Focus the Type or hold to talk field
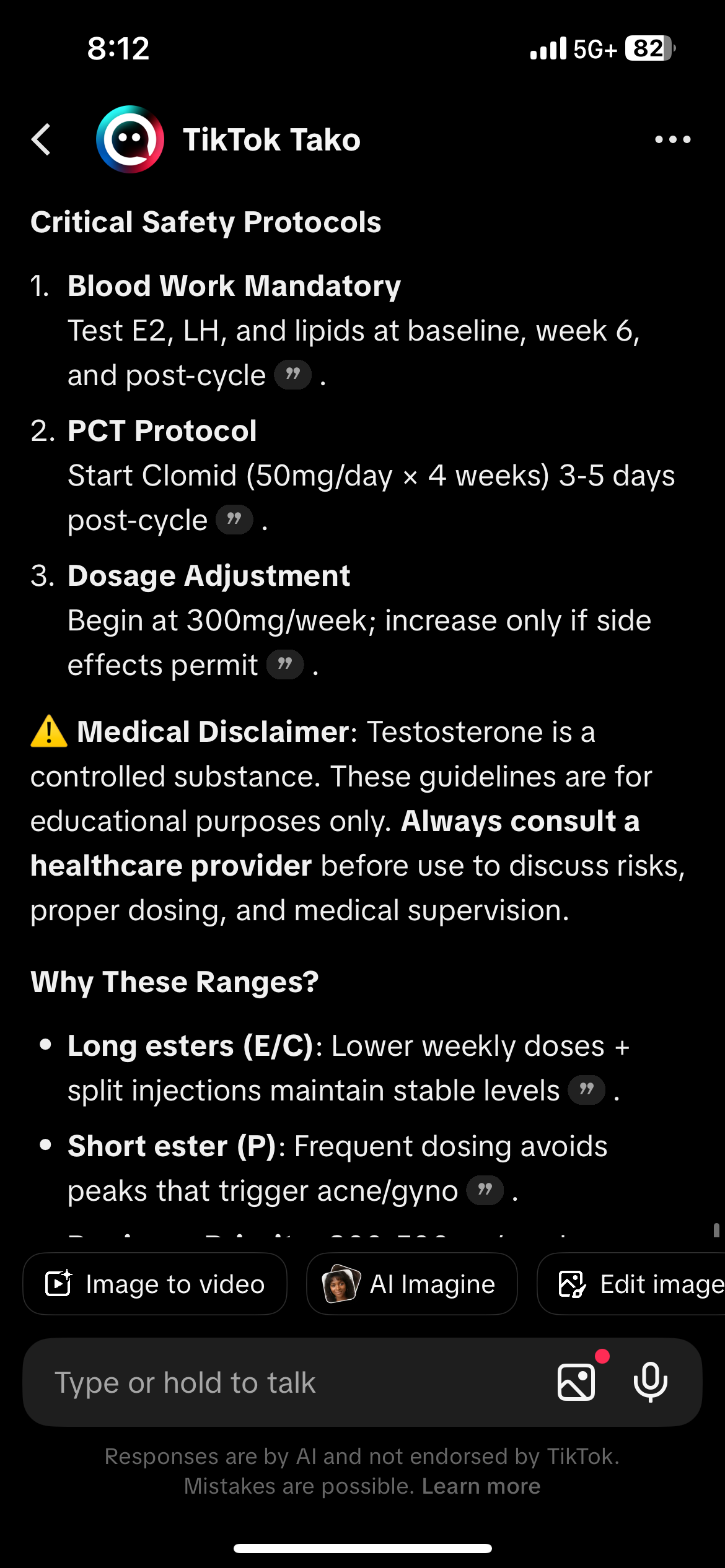Screen dimensions: 725x1568 [279, 1382]
